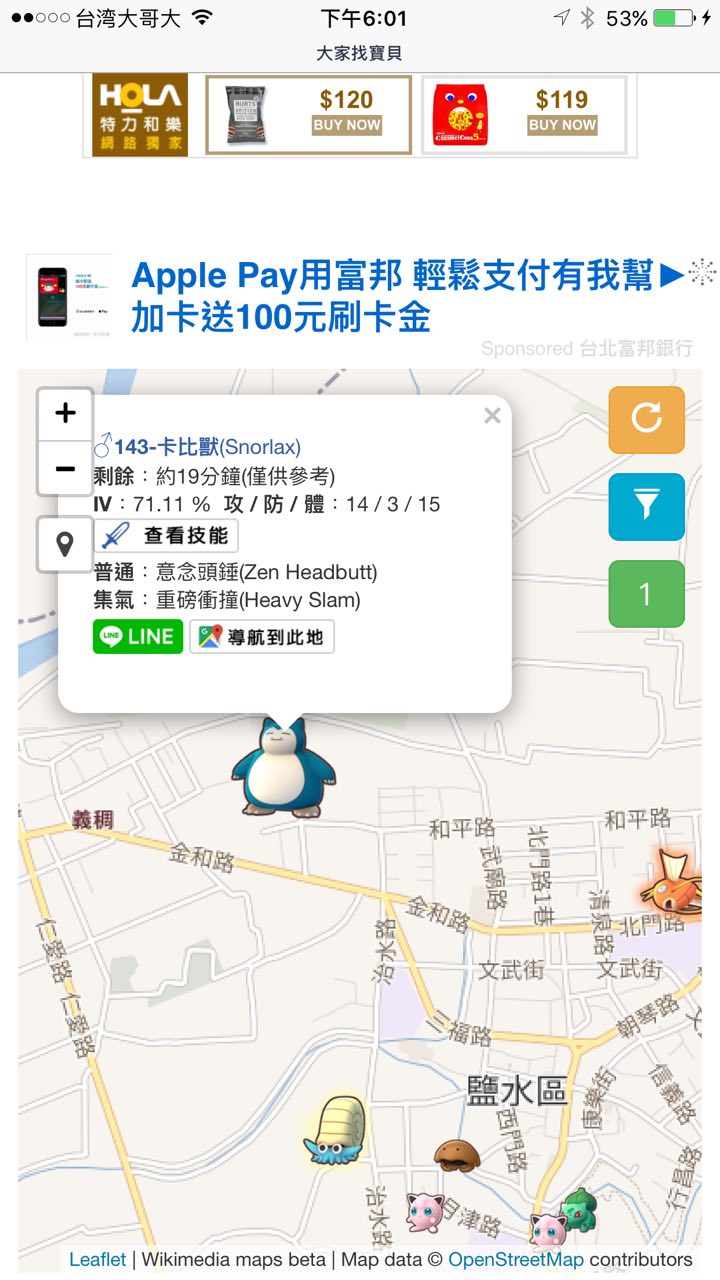
Task: Tap the green button labeled 1
Action: [646, 594]
